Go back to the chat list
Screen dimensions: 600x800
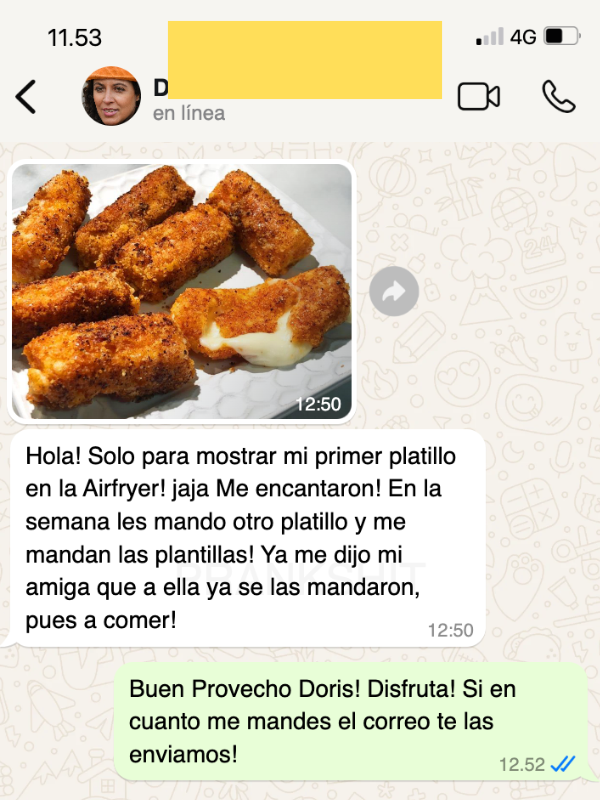[27, 96]
